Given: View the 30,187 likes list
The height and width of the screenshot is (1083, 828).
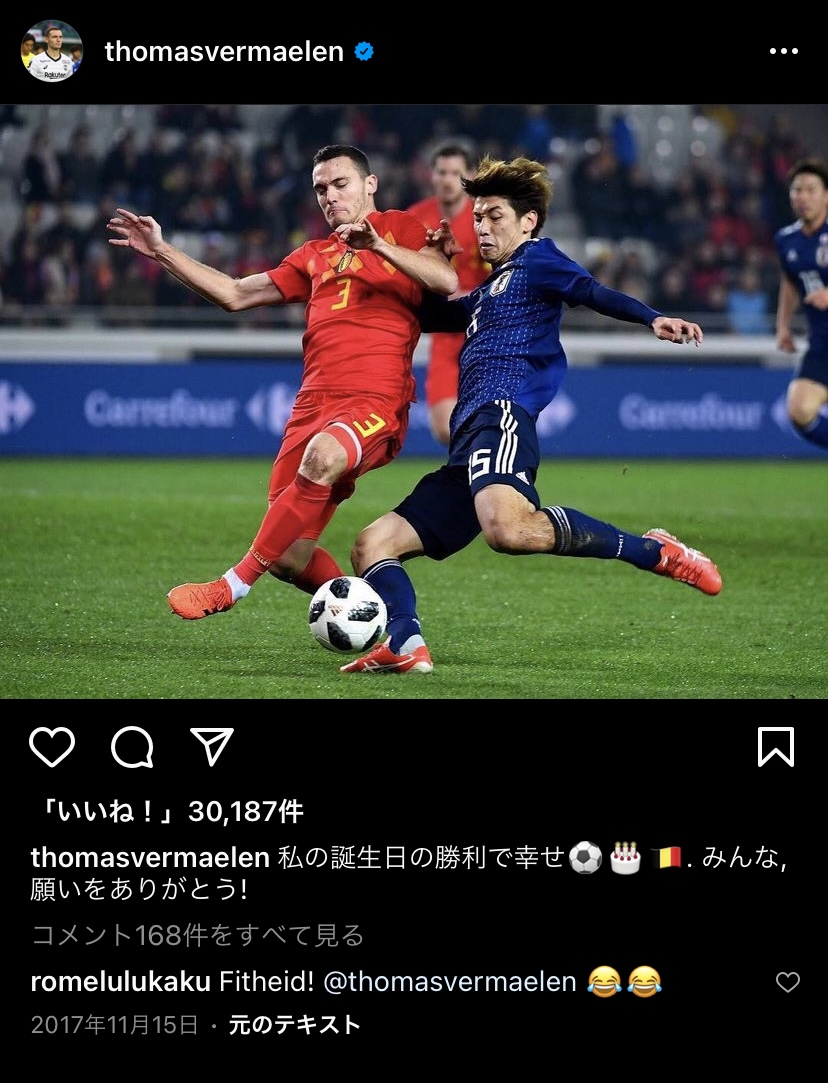Looking at the screenshot, I should click(x=168, y=811).
